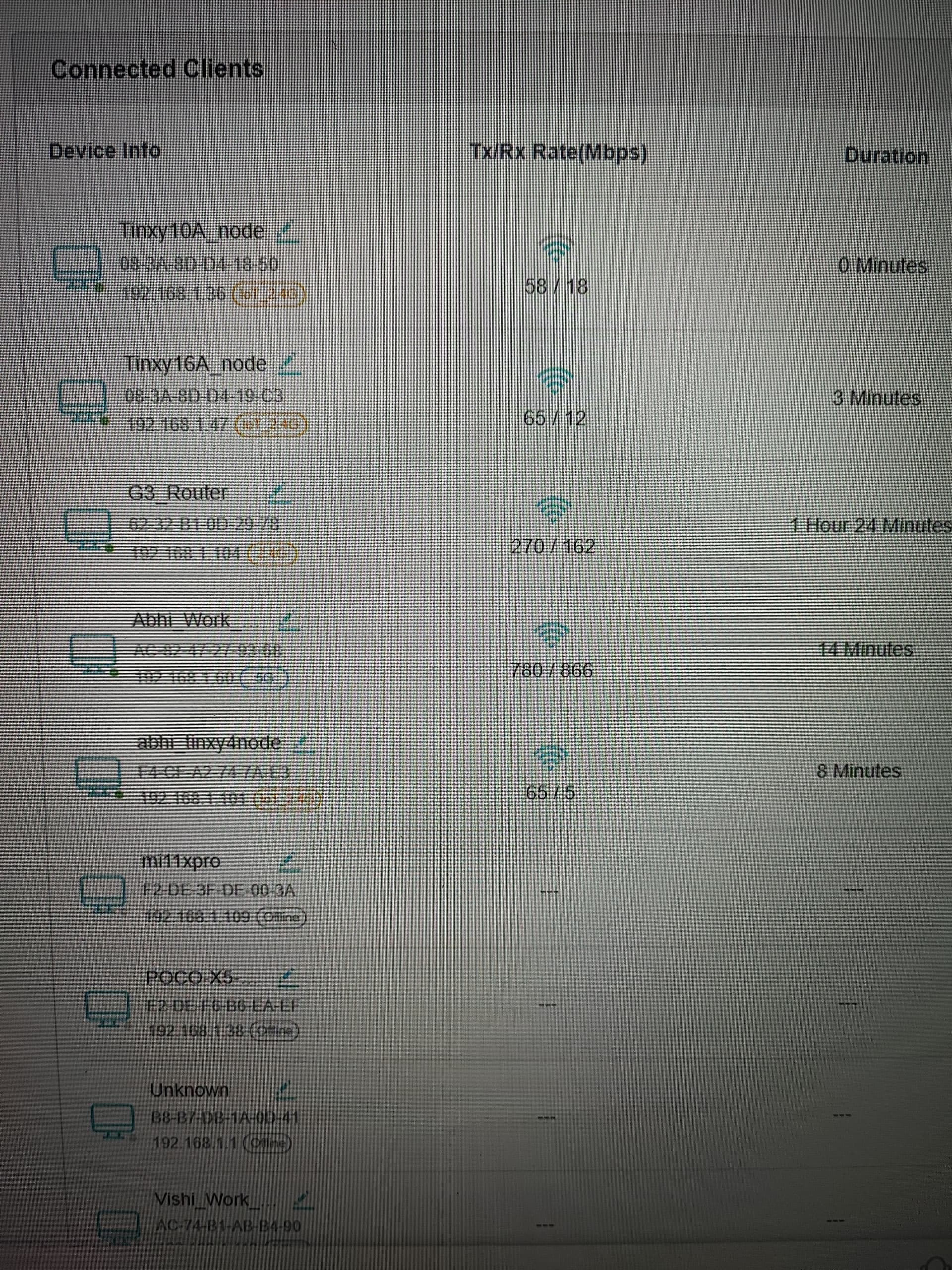Image resolution: width=952 pixels, height=1270 pixels.
Task: Rename the Unknown device
Action: [x=285, y=1090]
